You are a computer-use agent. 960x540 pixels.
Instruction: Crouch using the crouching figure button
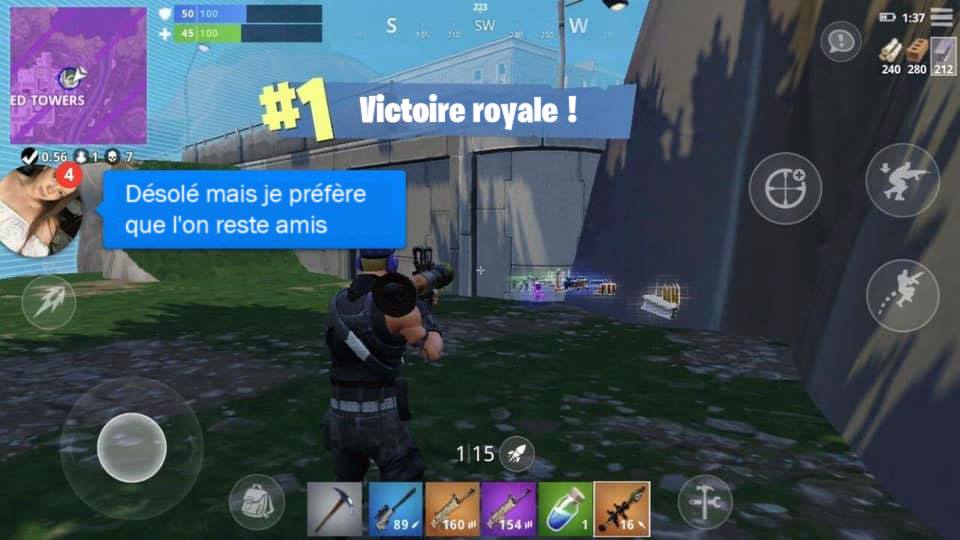902,180
